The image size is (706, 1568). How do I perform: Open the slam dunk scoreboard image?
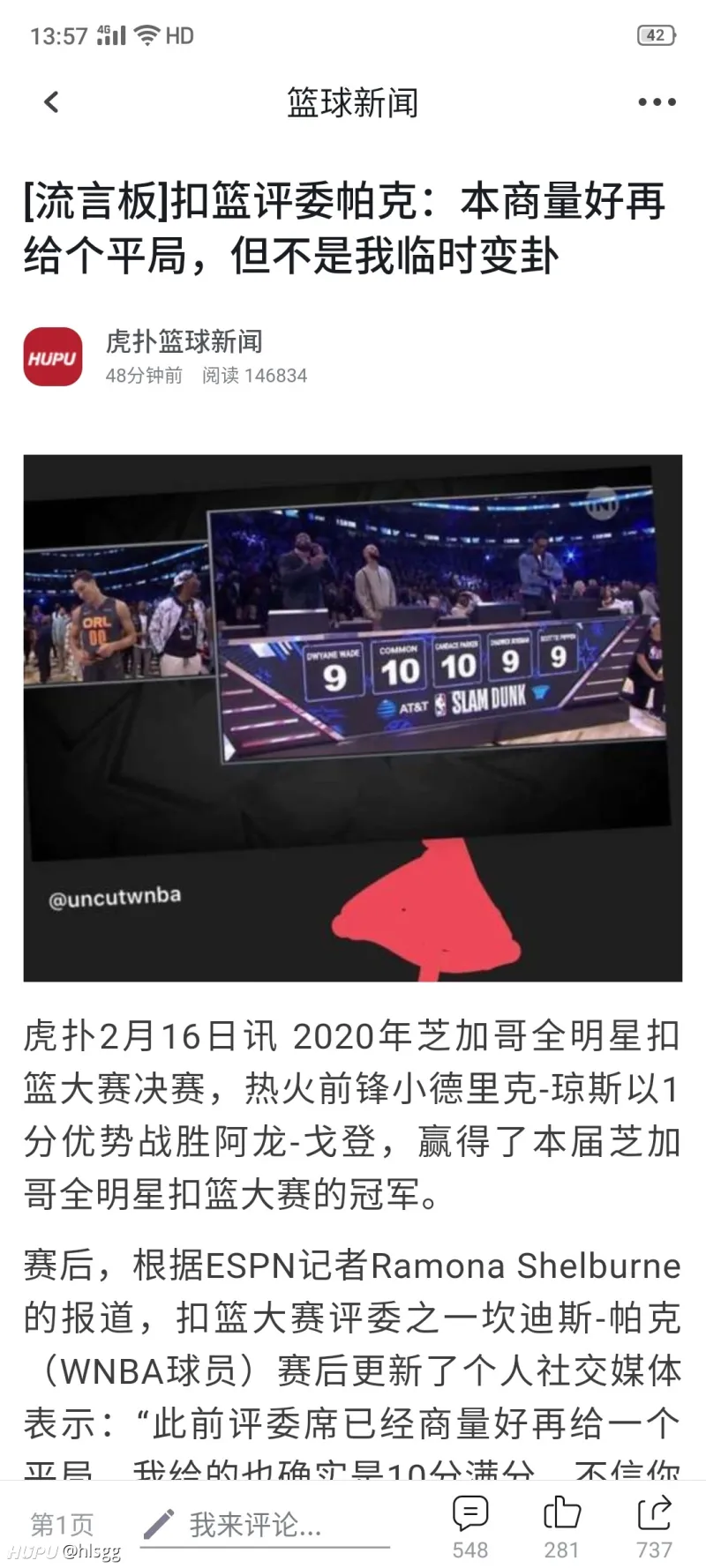point(352,716)
